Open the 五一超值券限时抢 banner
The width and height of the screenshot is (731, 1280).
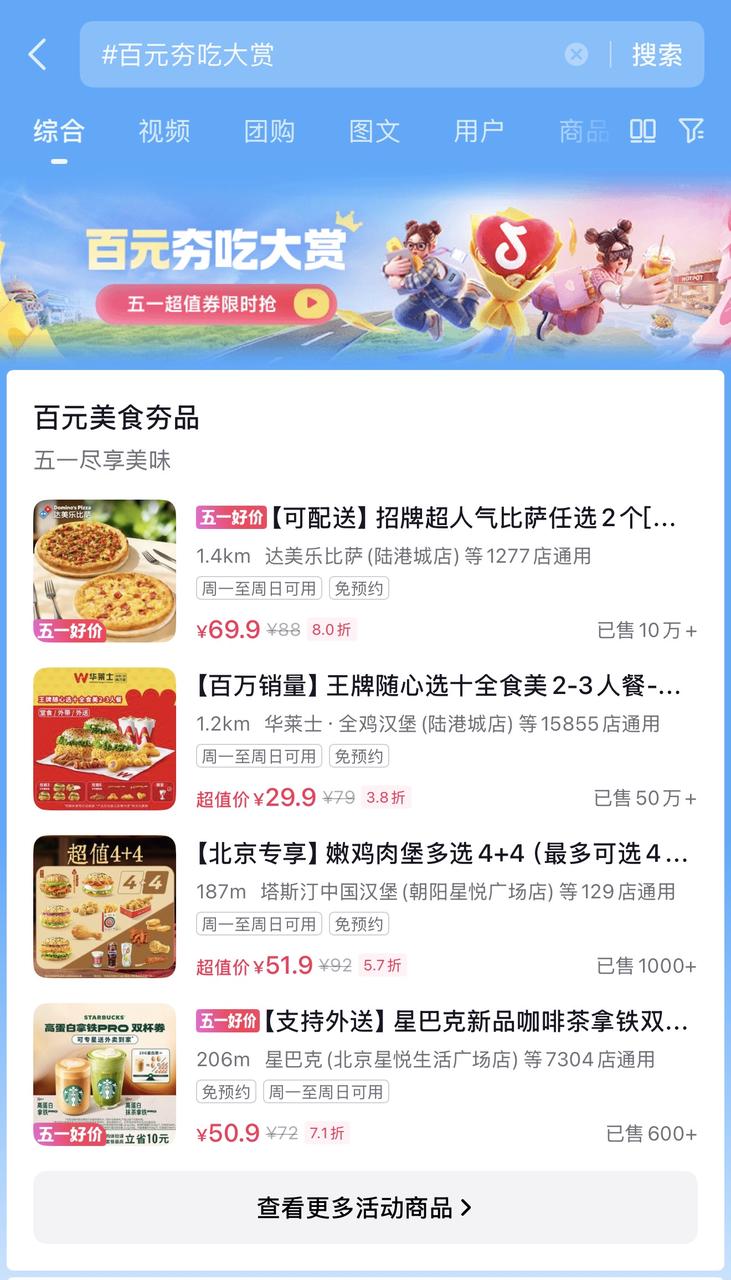(216, 303)
